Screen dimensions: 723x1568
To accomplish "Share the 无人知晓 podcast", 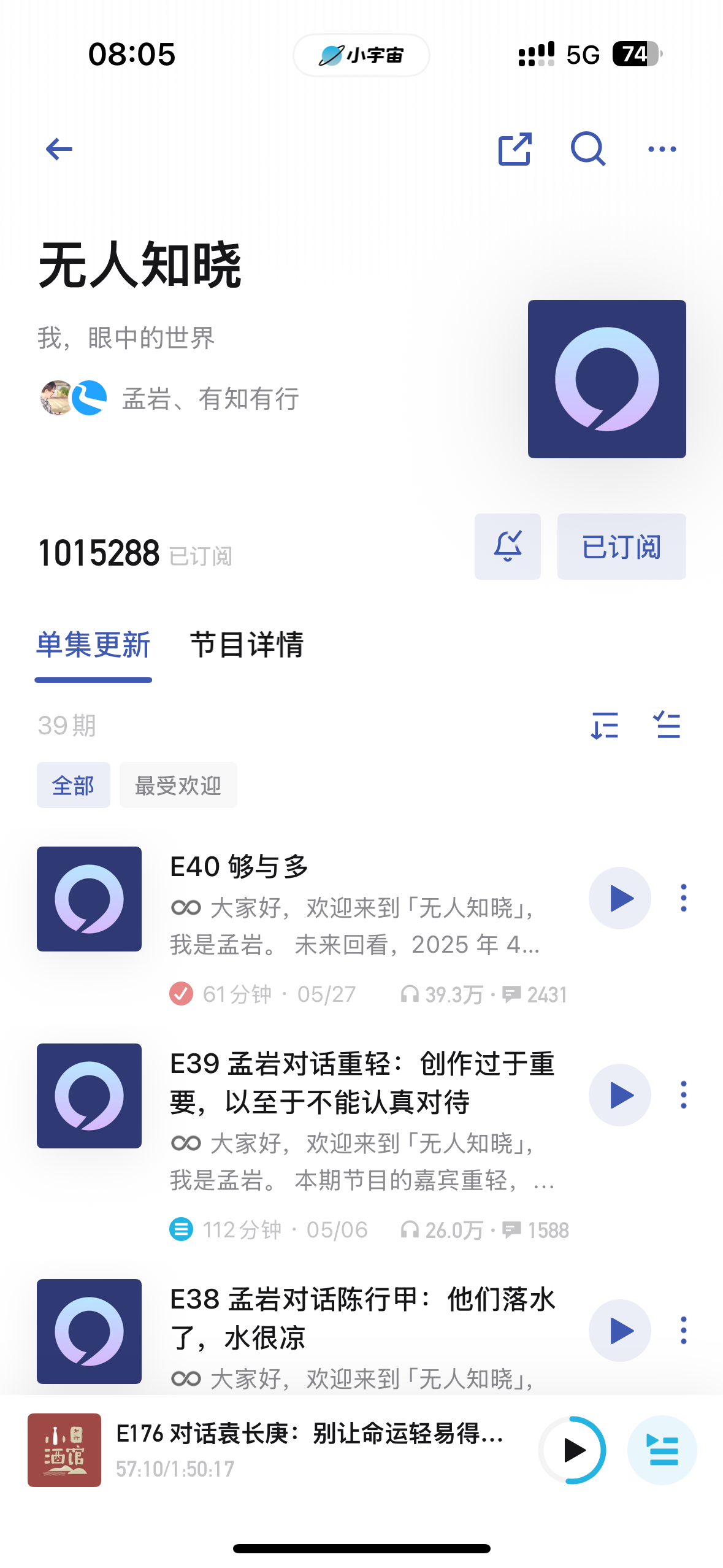I will [515, 149].
